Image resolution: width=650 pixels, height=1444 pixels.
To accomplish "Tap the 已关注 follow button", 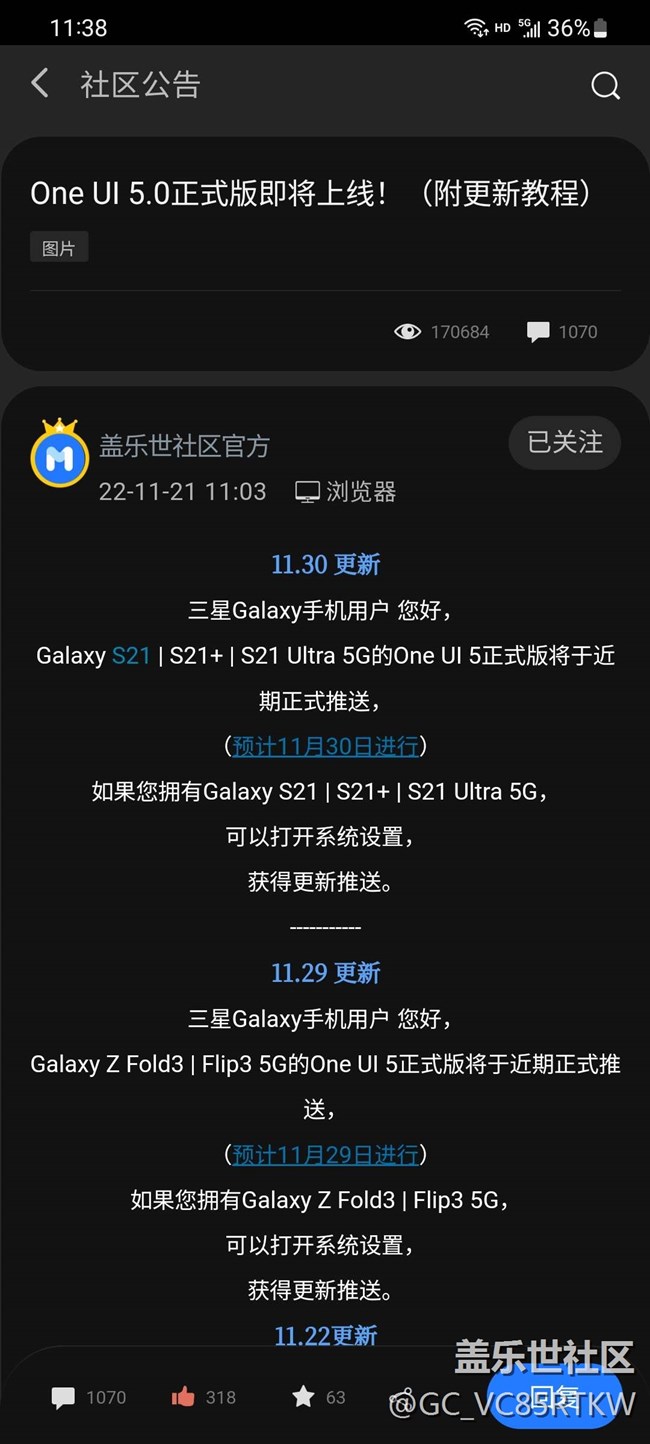I will click(x=565, y=442).
